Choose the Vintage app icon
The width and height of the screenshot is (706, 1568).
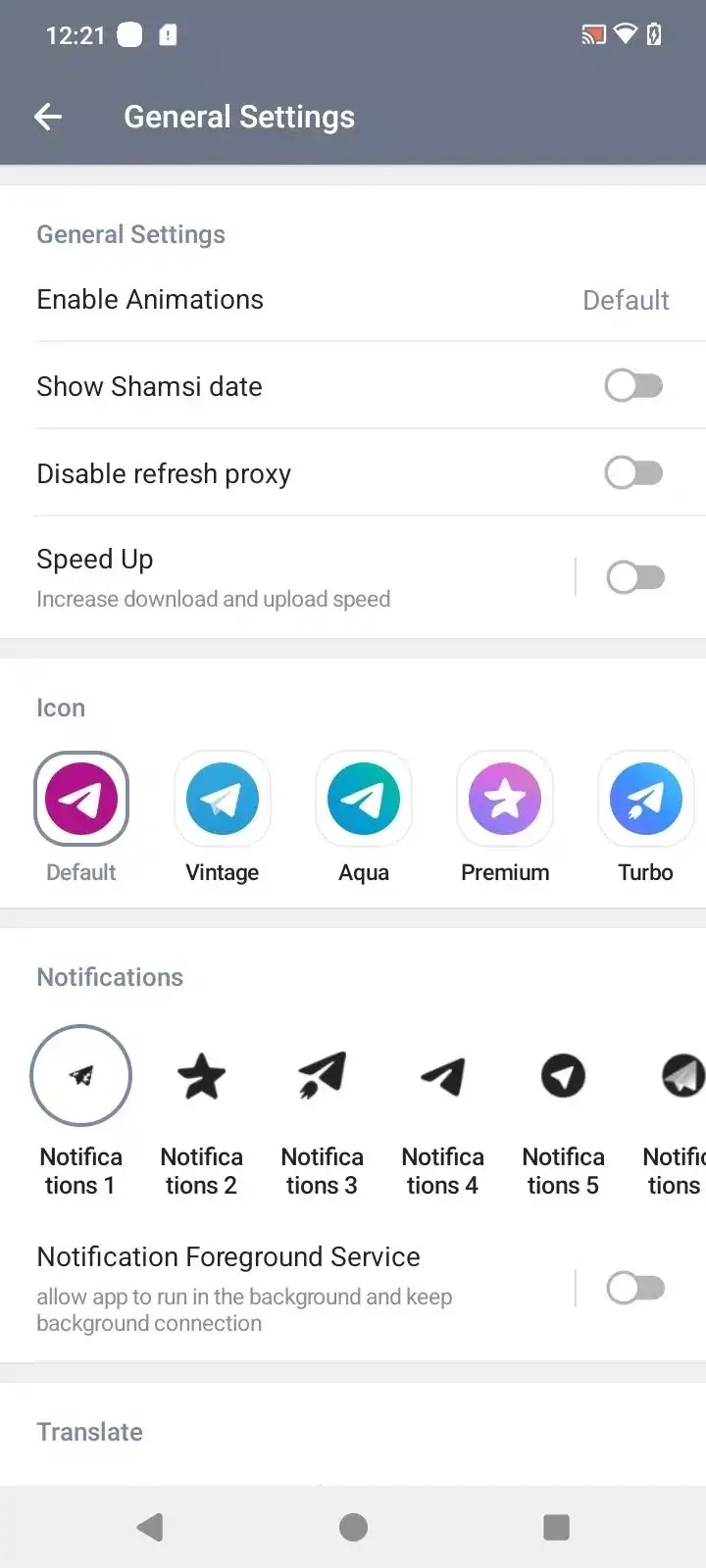click(223, 800)
